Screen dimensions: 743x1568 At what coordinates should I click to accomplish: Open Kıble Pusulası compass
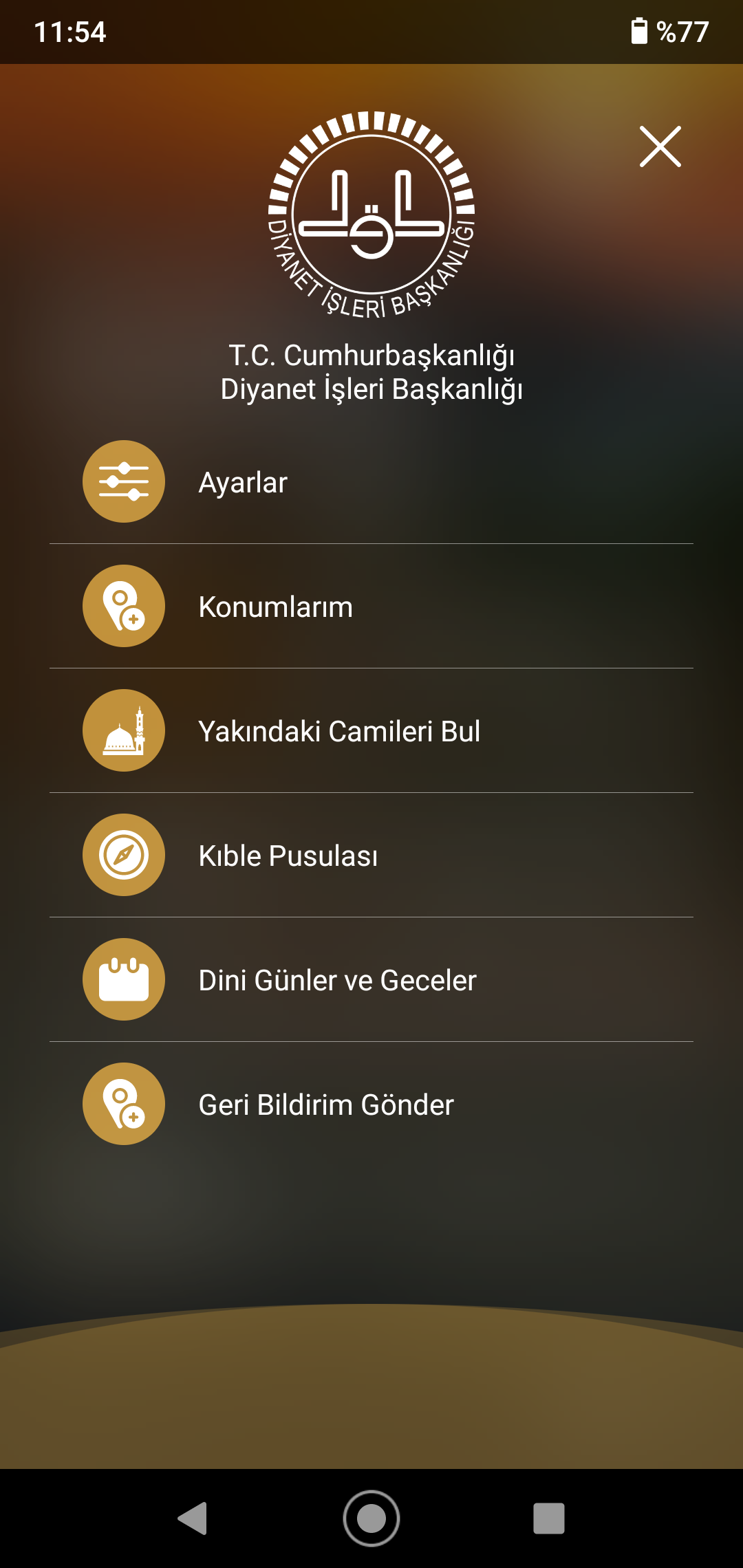pyautogui.click(x=371, y=856)
